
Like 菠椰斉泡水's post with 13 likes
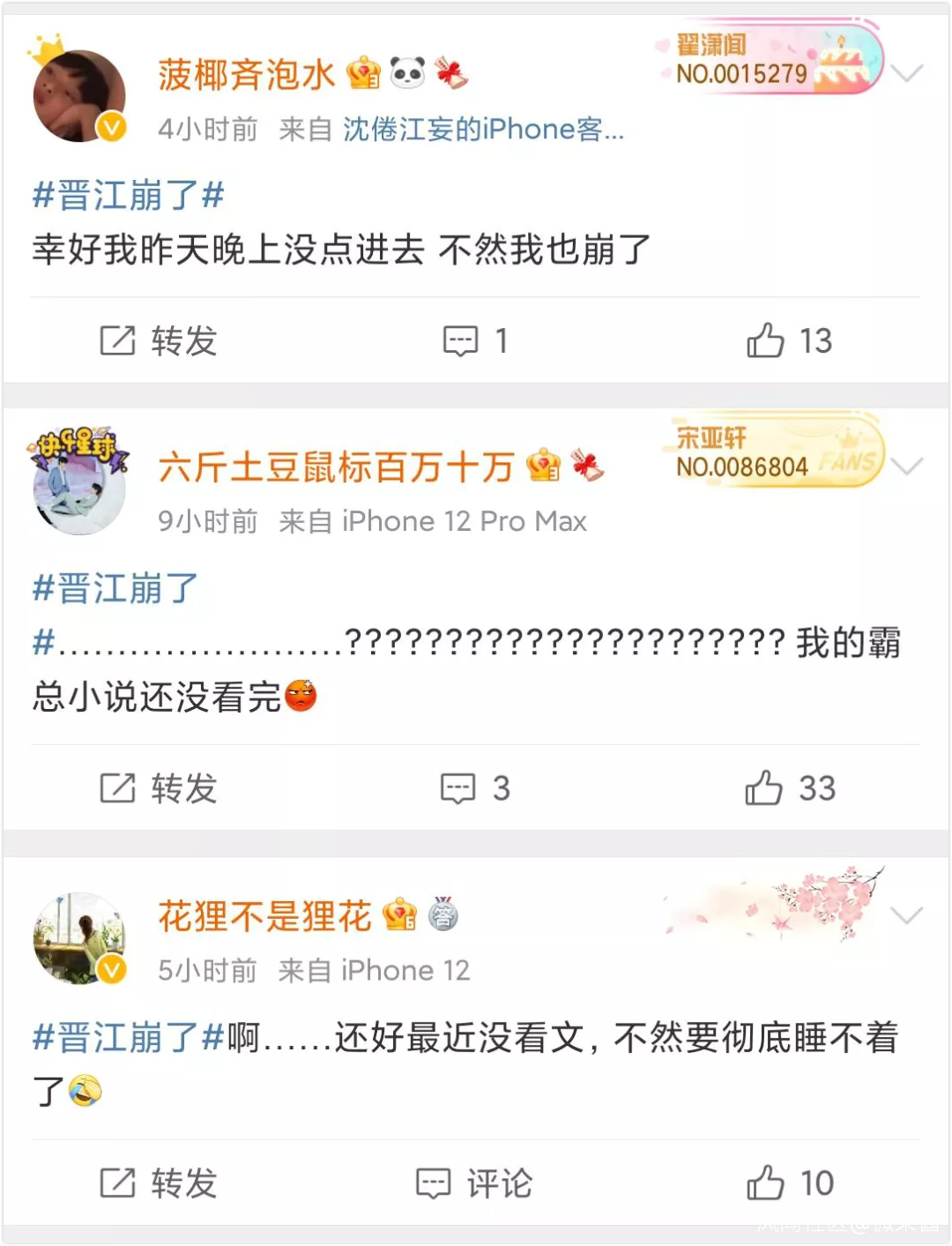pyautogui.click(x=790, y=340)
